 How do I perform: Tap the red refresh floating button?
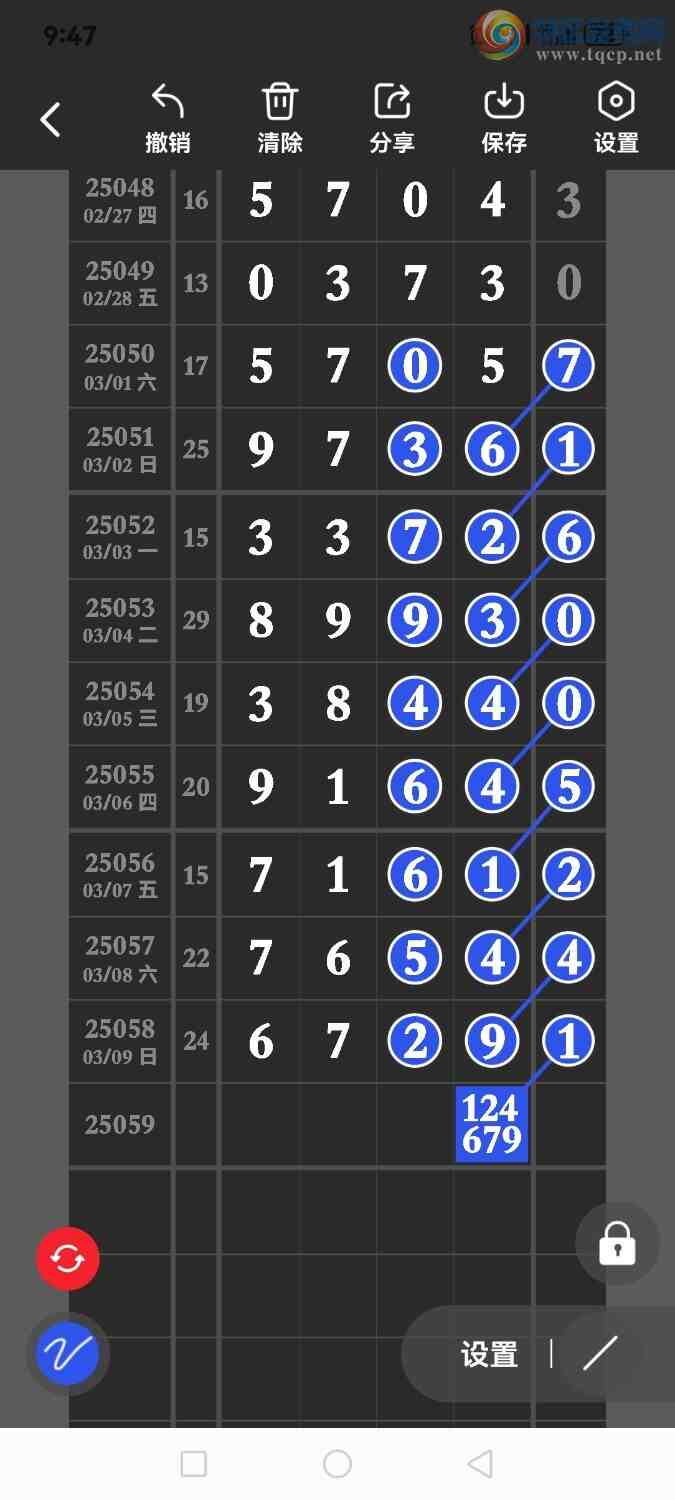pos(68,1258)
